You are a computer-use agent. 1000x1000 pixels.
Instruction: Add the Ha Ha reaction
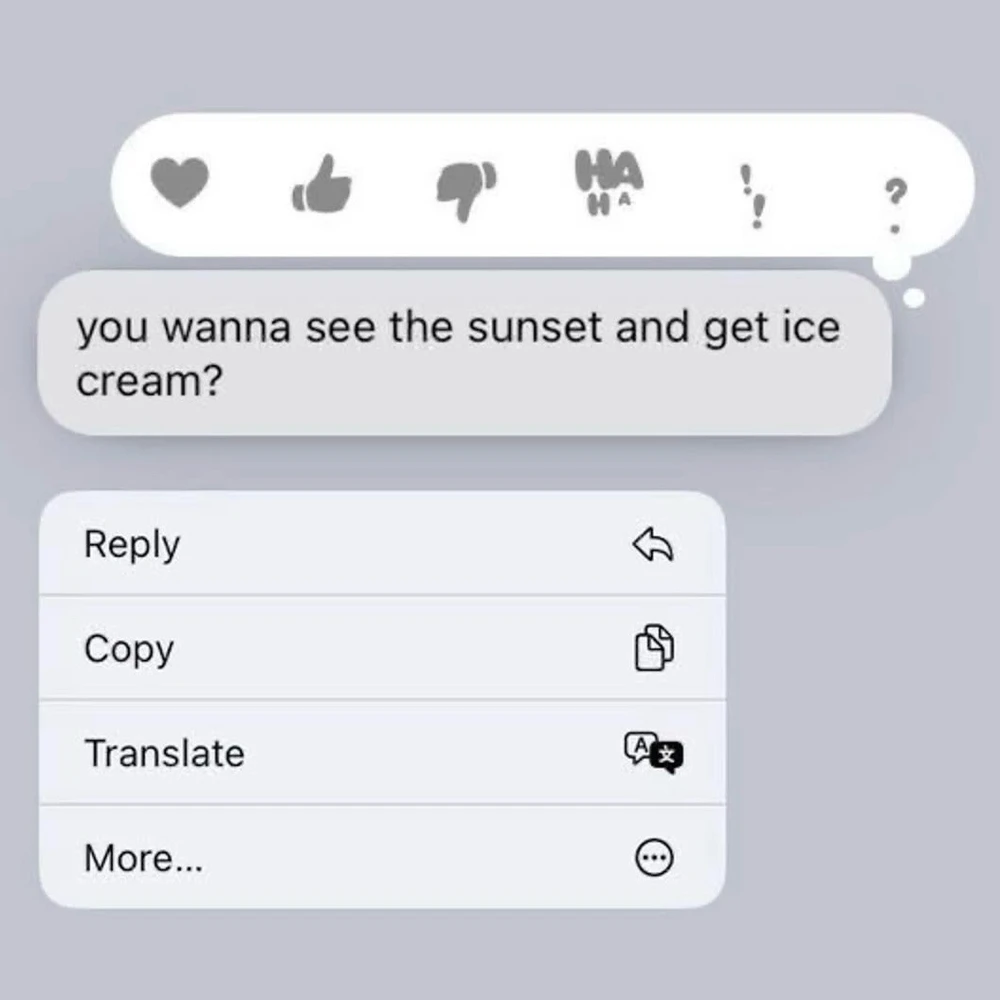608,182
